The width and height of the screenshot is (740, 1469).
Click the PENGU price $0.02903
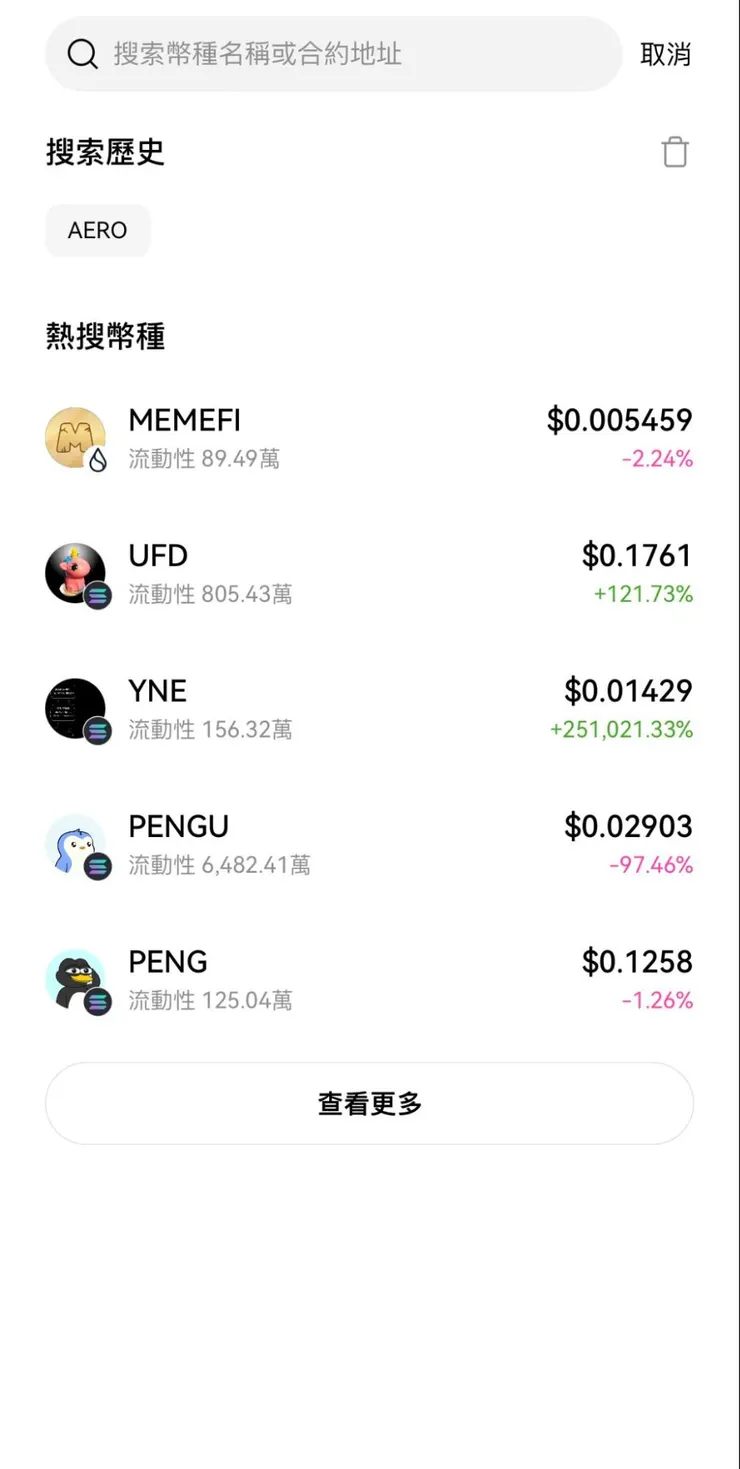coord(629,825)
